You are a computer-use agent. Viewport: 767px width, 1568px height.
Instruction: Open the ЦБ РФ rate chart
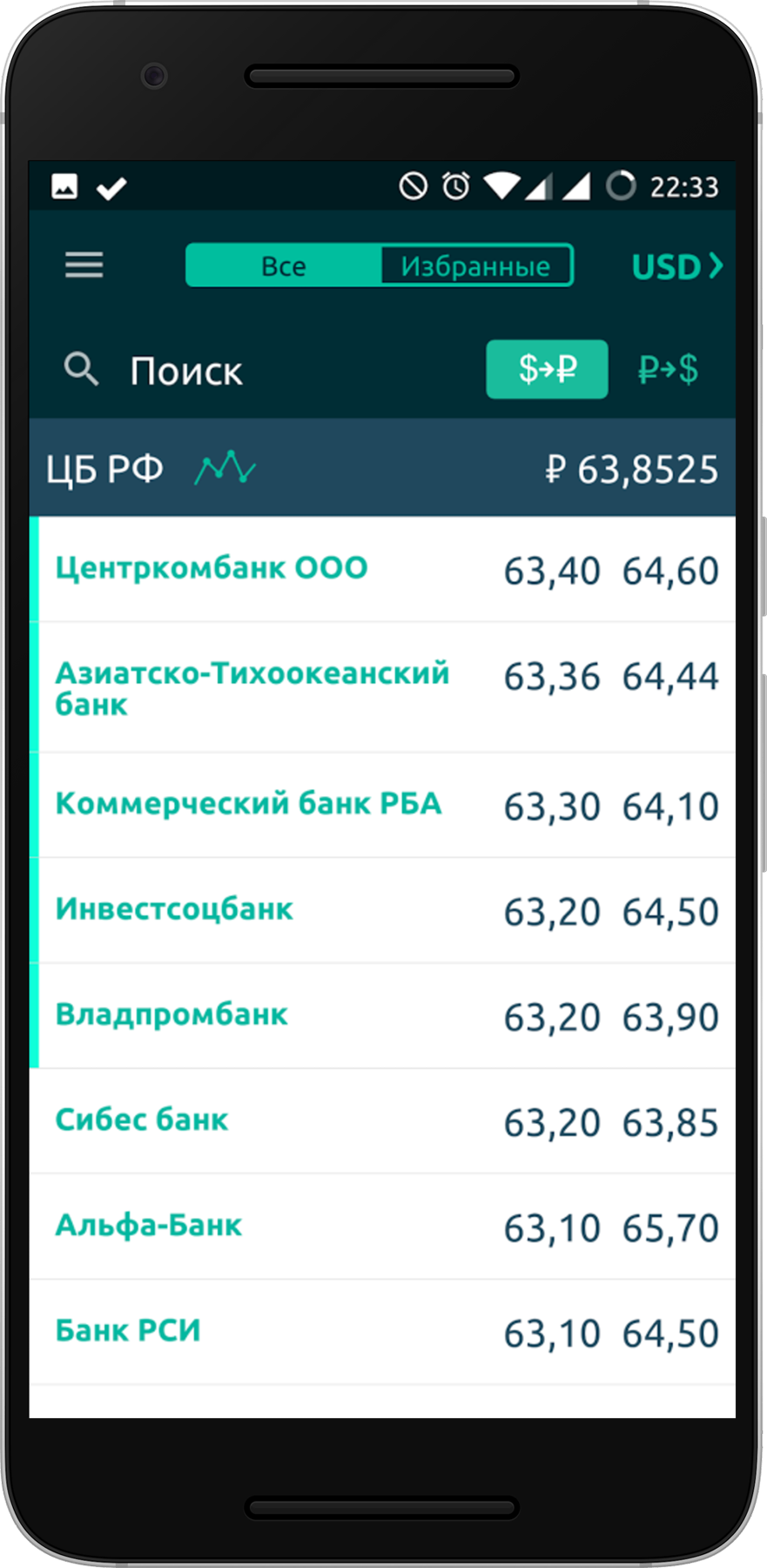pyautogui.click(x=225, y=469)
